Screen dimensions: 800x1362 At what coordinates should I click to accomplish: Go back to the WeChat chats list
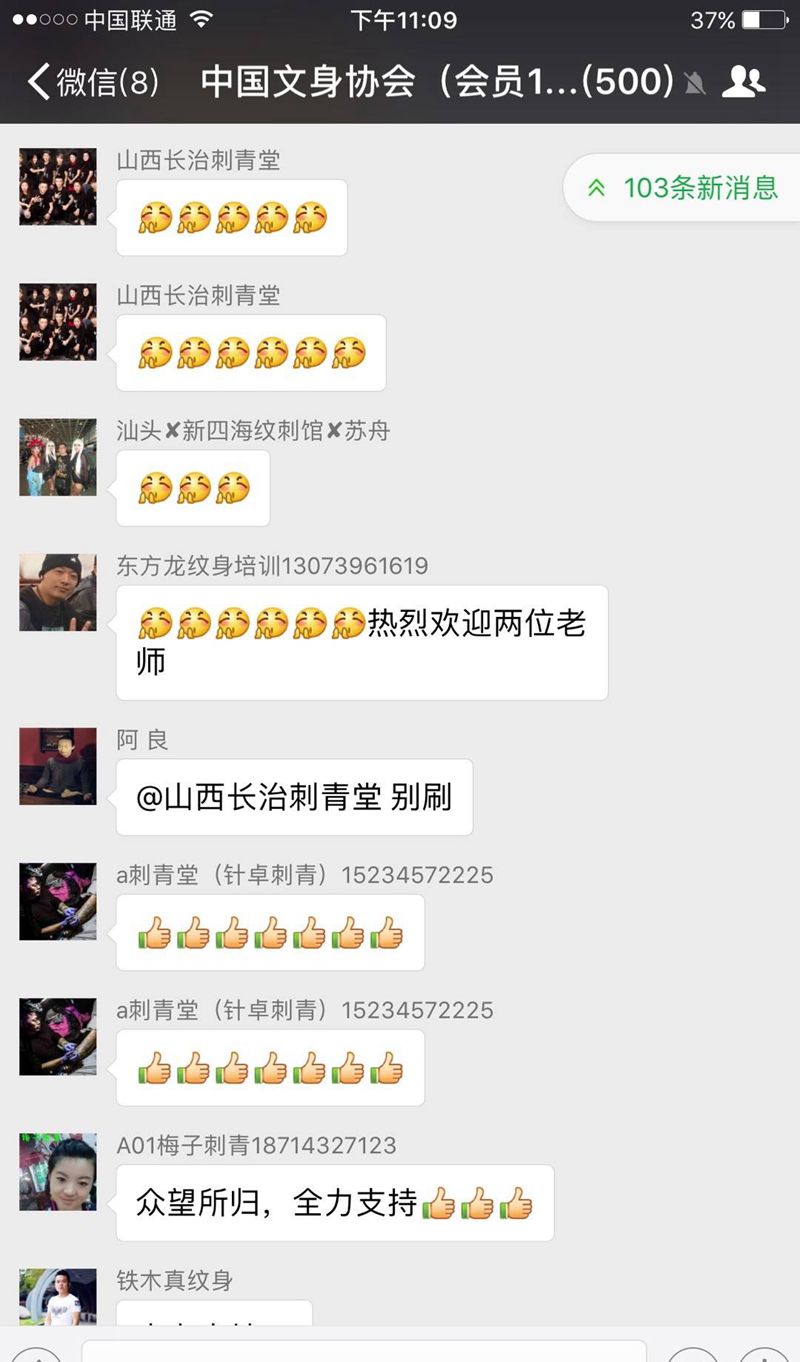click(x=92, y=82)
